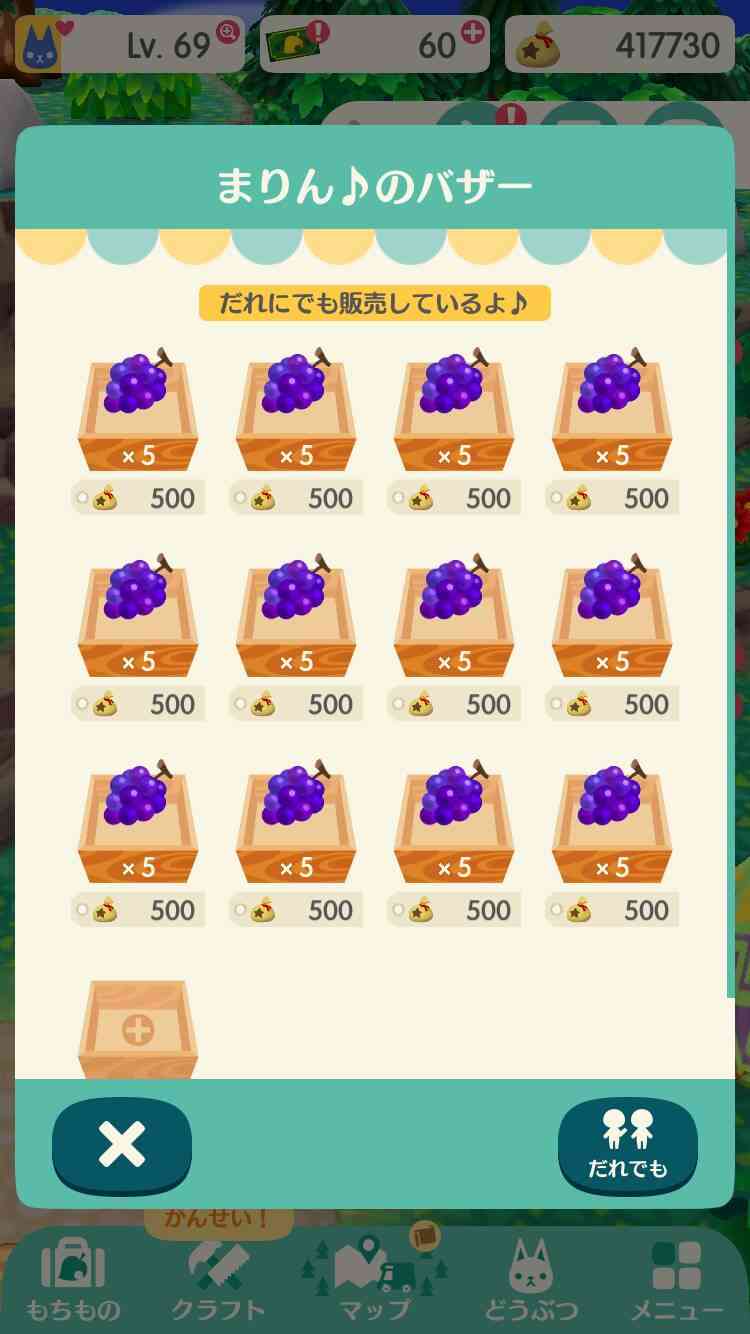Tap the plus next to 60 leaf tickets
This screenshot has width=750, height=1334.
tap(472, 32)
